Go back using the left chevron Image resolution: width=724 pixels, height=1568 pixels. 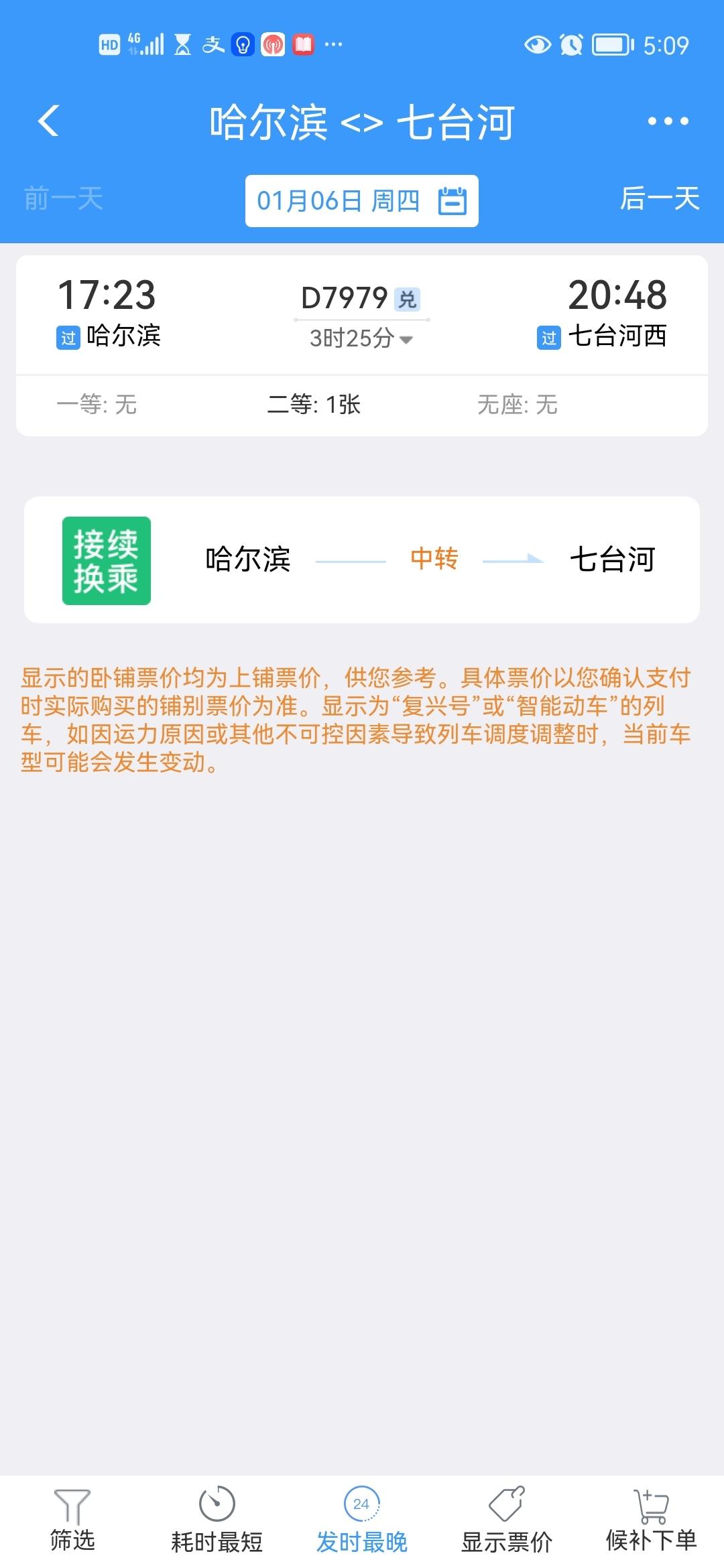pos(47,121)
